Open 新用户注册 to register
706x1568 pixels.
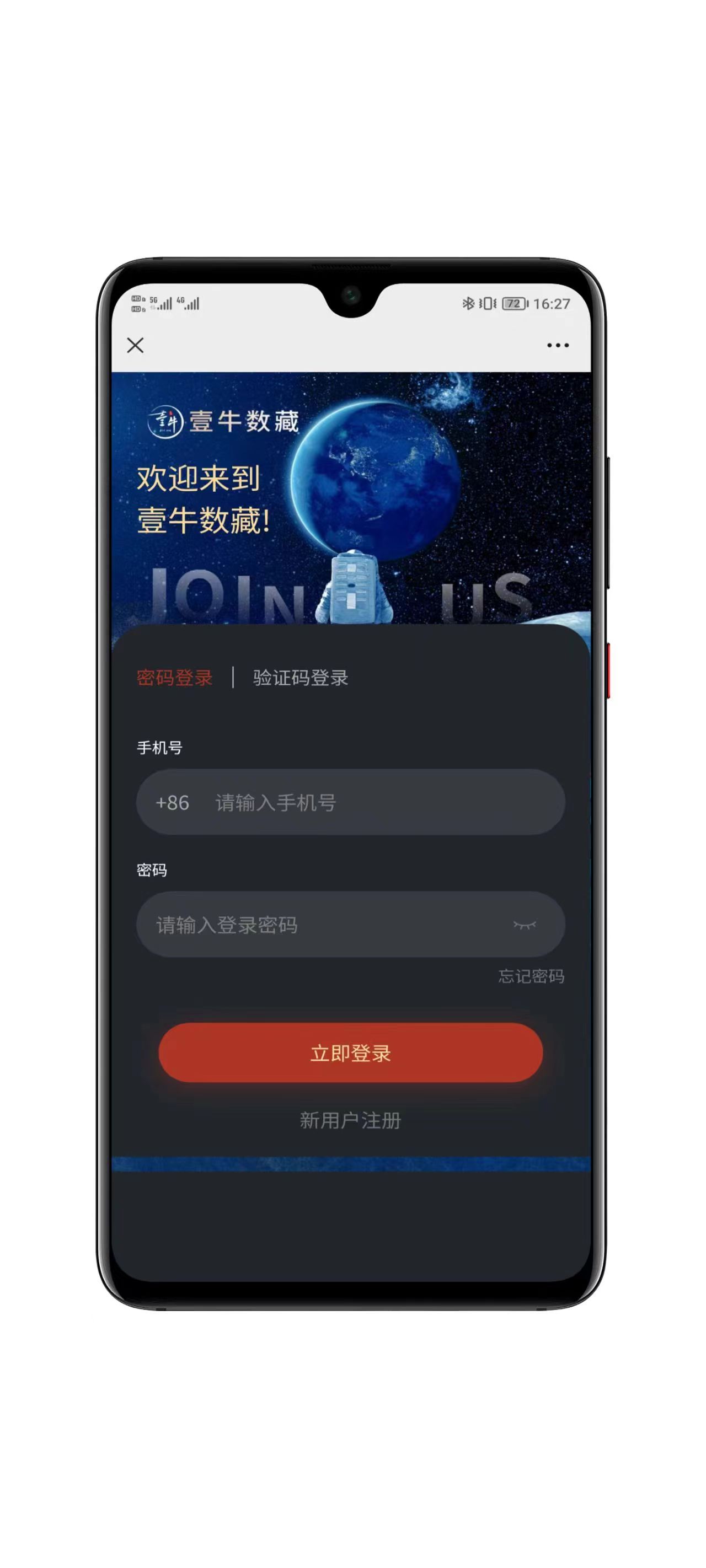click(x=350, y=1120)
